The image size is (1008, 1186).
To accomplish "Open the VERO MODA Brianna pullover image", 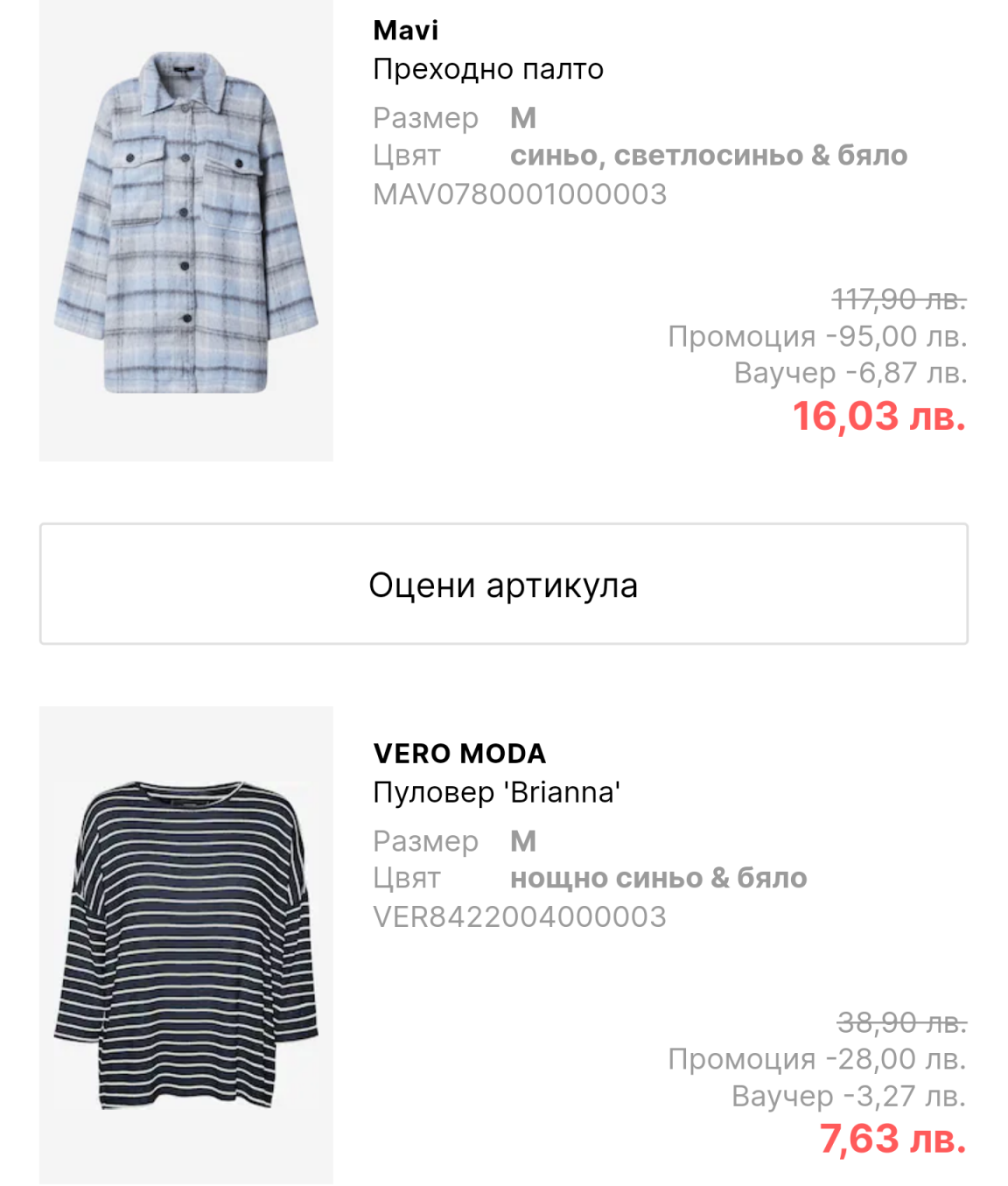I will [x=186, y=945].
